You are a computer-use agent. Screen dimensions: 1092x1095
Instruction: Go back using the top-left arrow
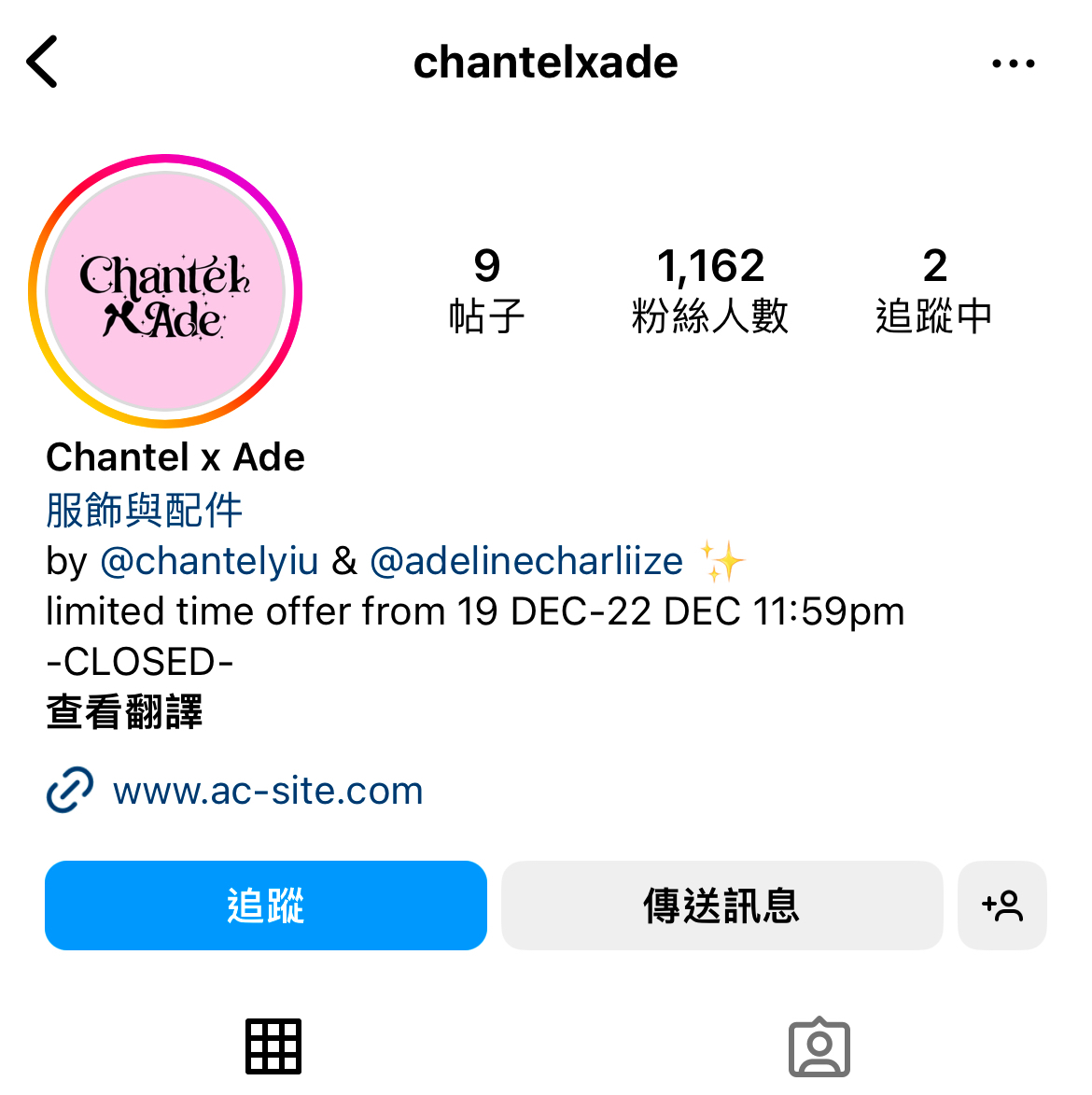[43, 62]
